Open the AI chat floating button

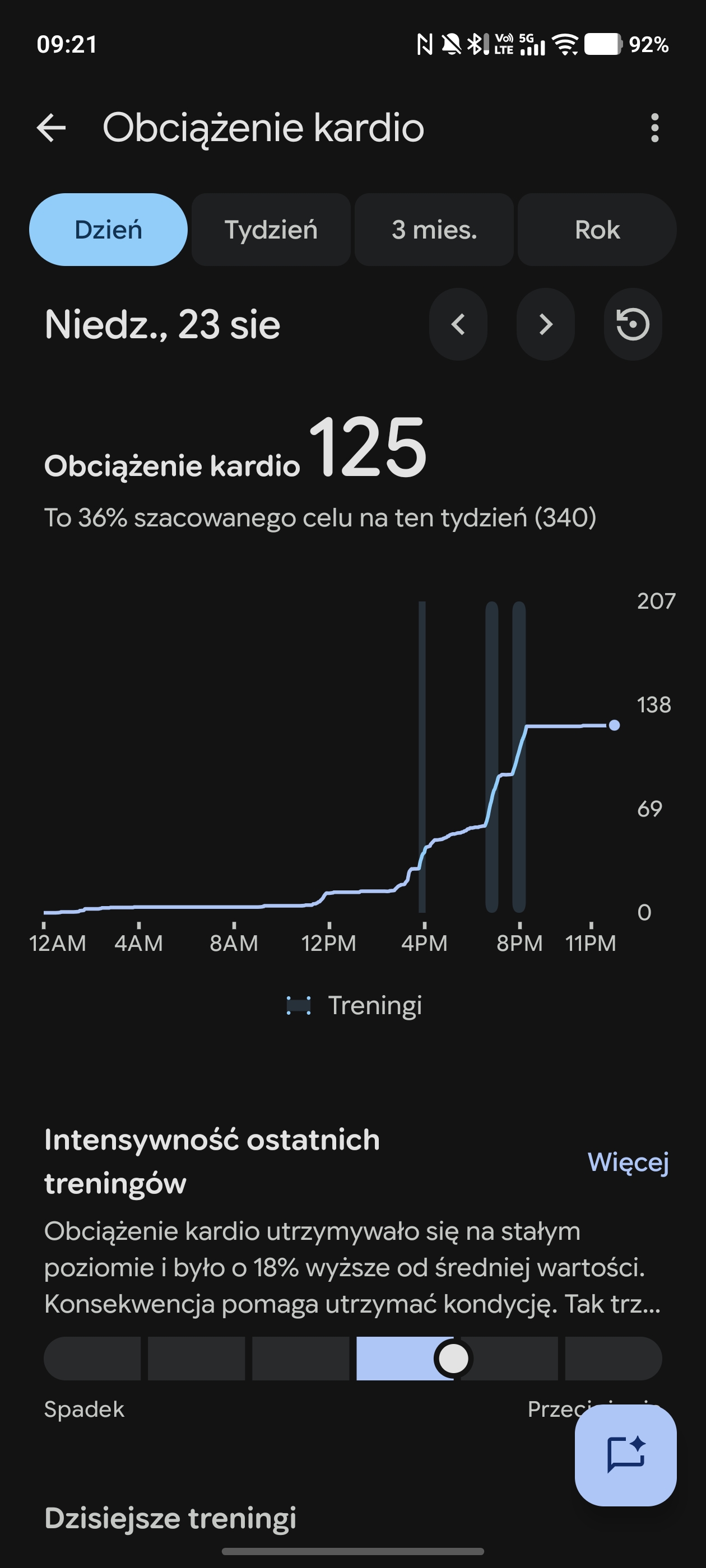click(x=625, y=1455)
